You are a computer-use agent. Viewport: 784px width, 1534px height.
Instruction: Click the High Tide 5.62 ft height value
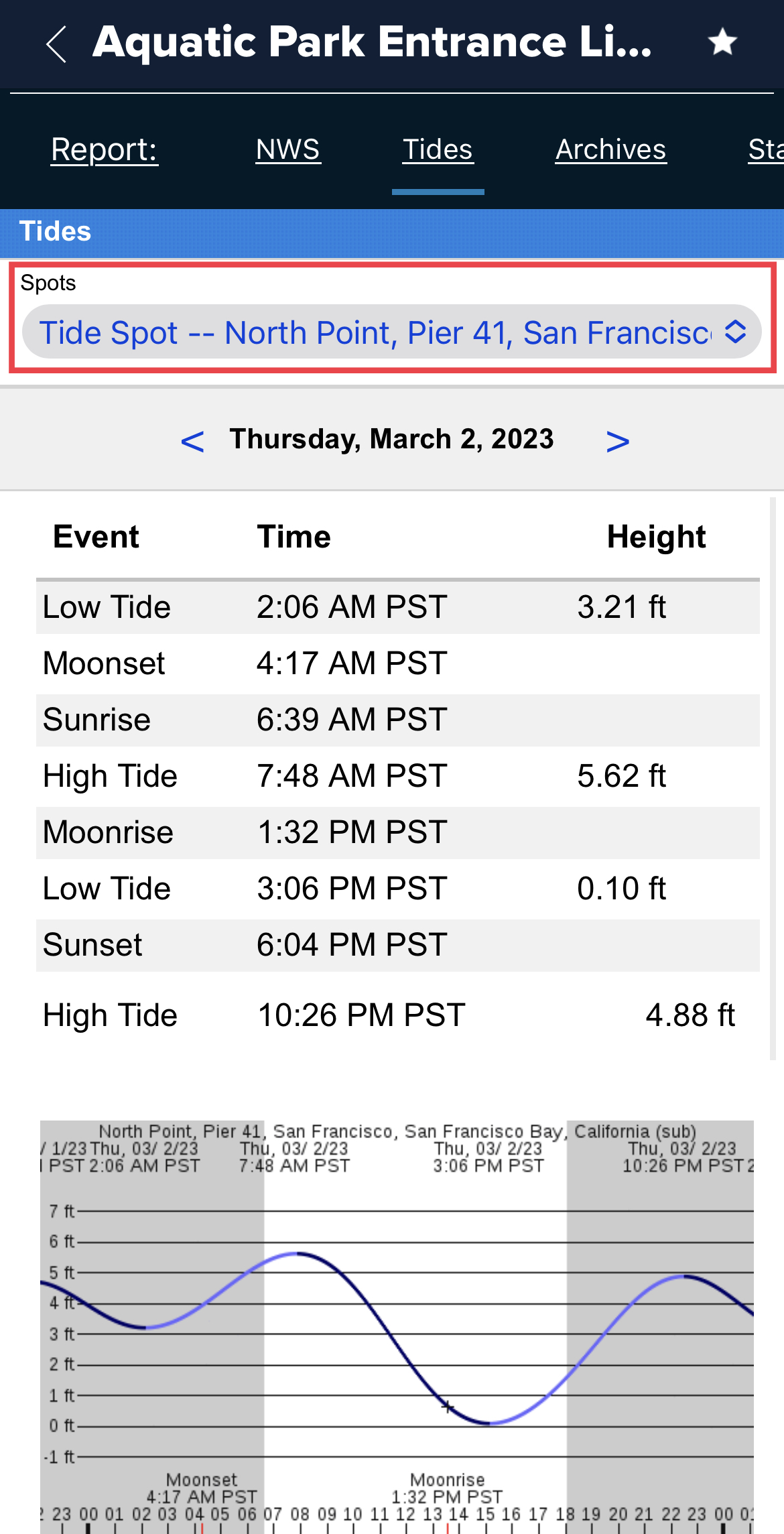(x=622, y=775)
